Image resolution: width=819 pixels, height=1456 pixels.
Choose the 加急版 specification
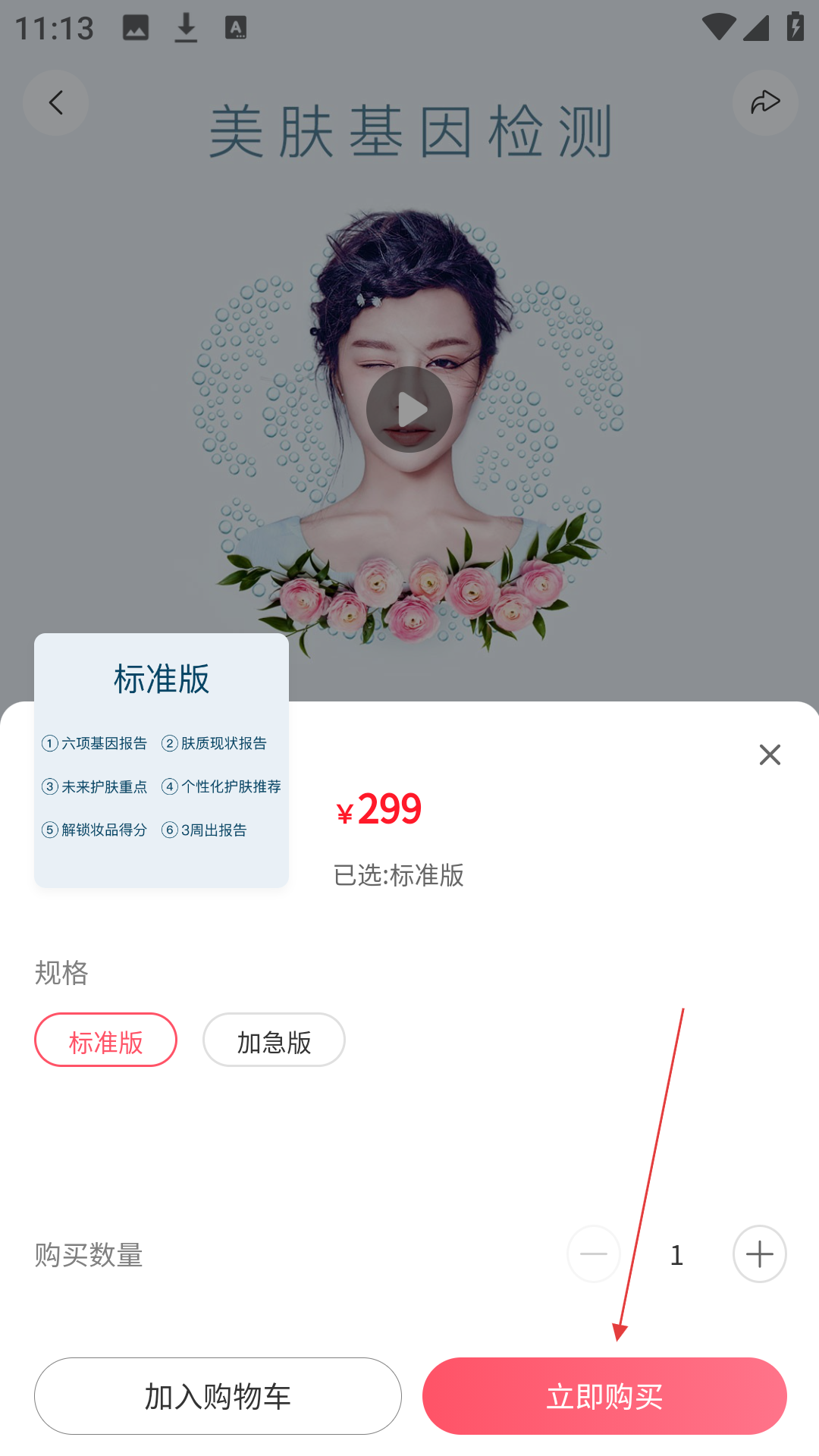tap(274, 1040)
